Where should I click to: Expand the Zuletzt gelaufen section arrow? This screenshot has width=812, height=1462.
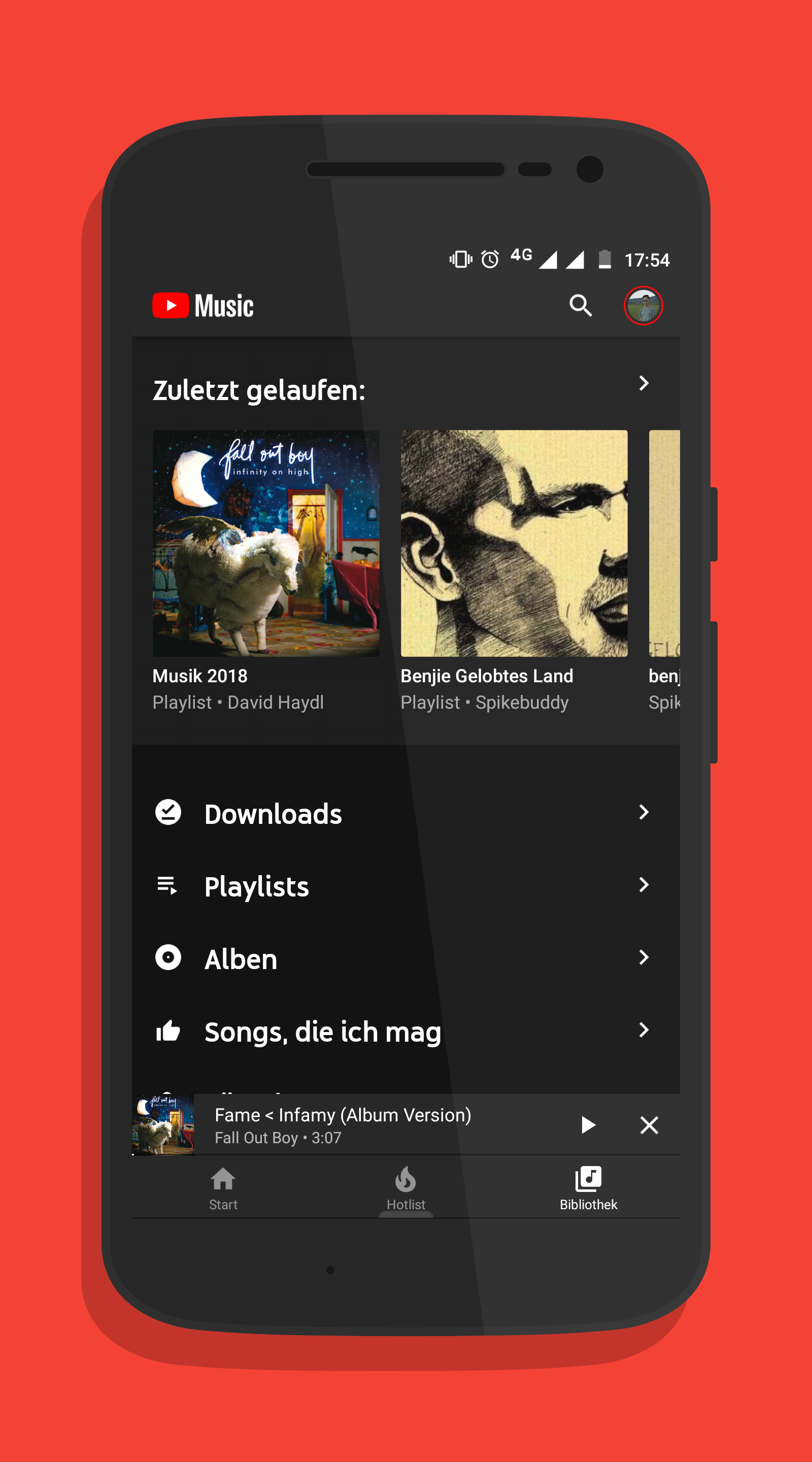(644, 383)
